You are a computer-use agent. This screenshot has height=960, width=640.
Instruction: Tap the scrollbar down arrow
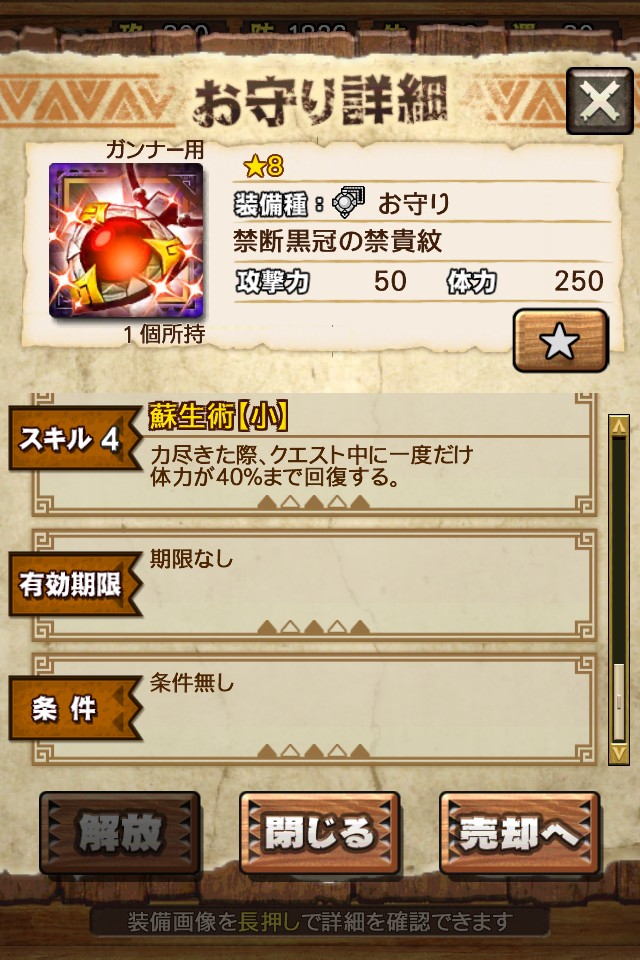(620, 750)
